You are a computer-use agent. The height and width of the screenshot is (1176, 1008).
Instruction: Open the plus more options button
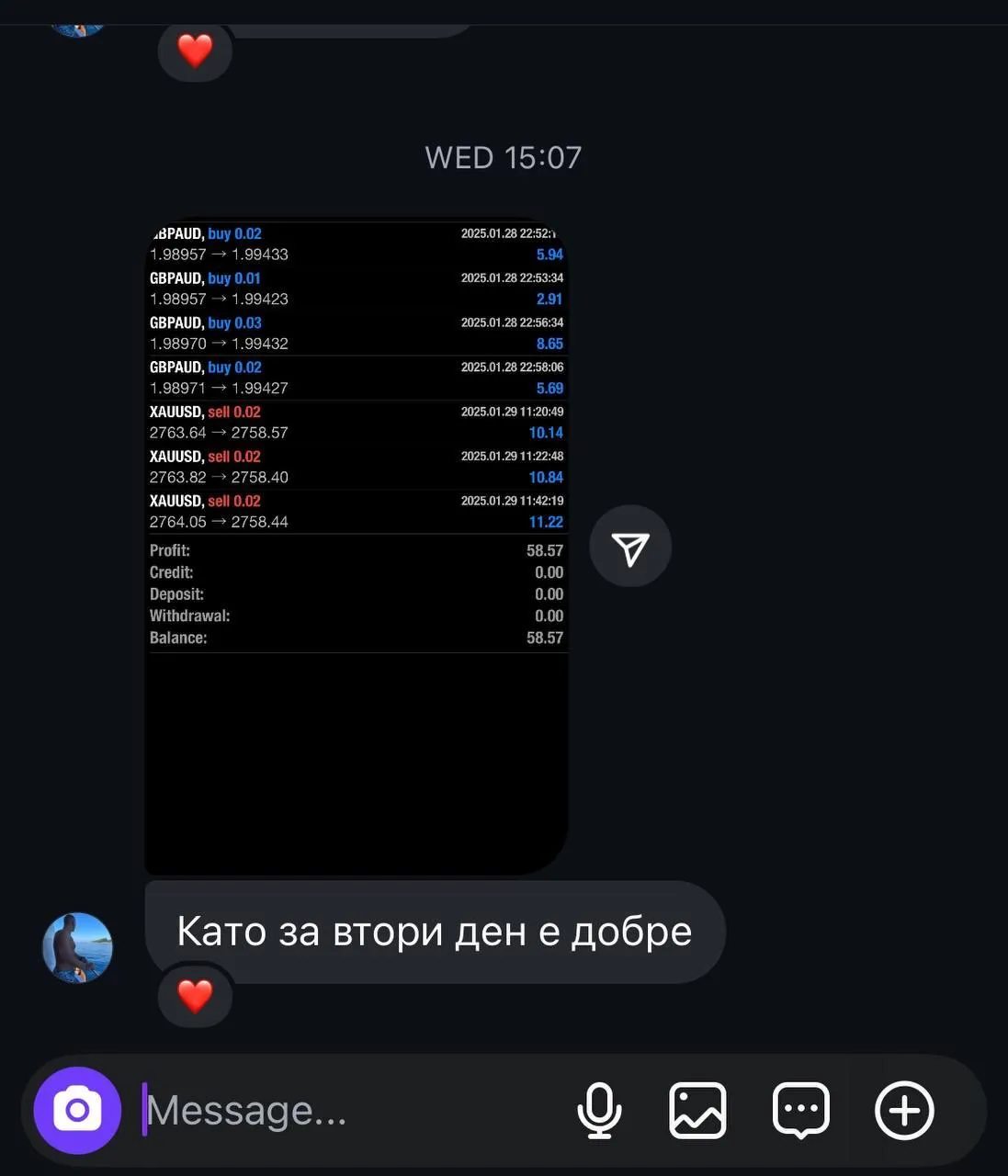[x=904, y=1111]
